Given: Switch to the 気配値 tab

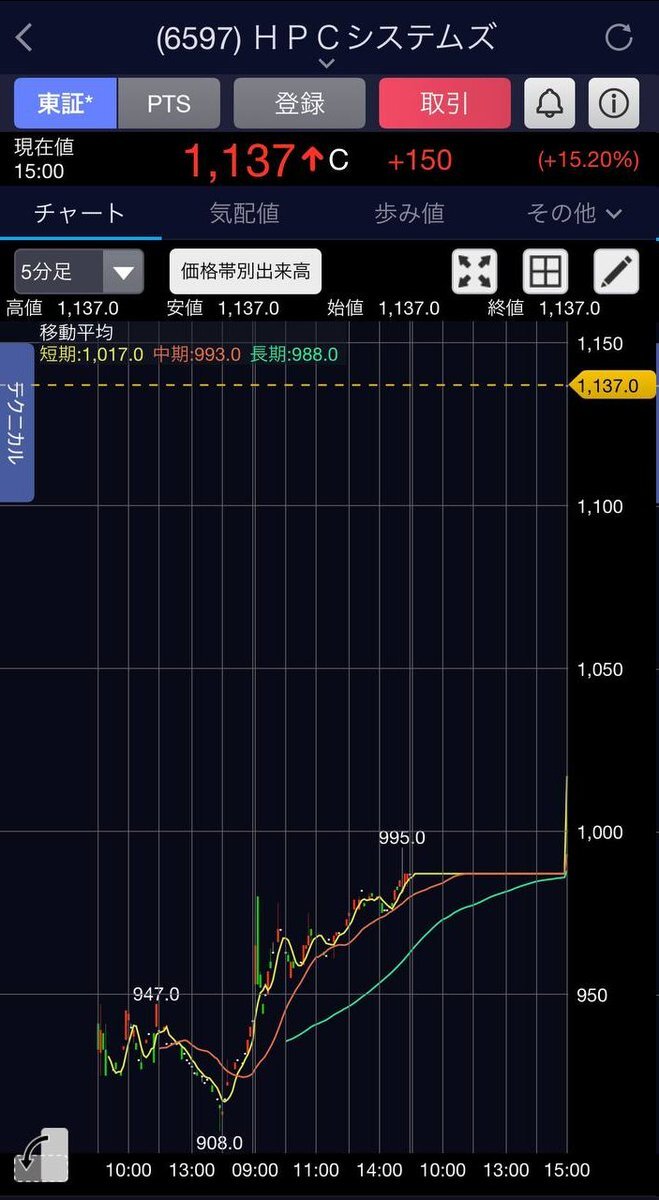Looking at the screenshot, I should 244,213.
